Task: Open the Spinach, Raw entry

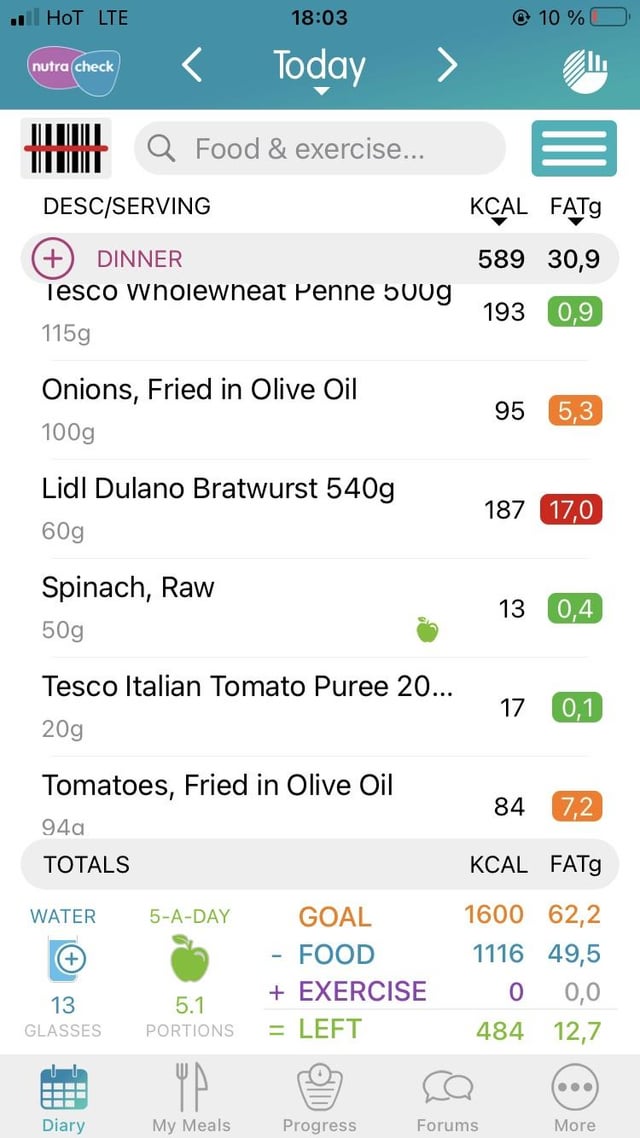Action: click(320, 608)
